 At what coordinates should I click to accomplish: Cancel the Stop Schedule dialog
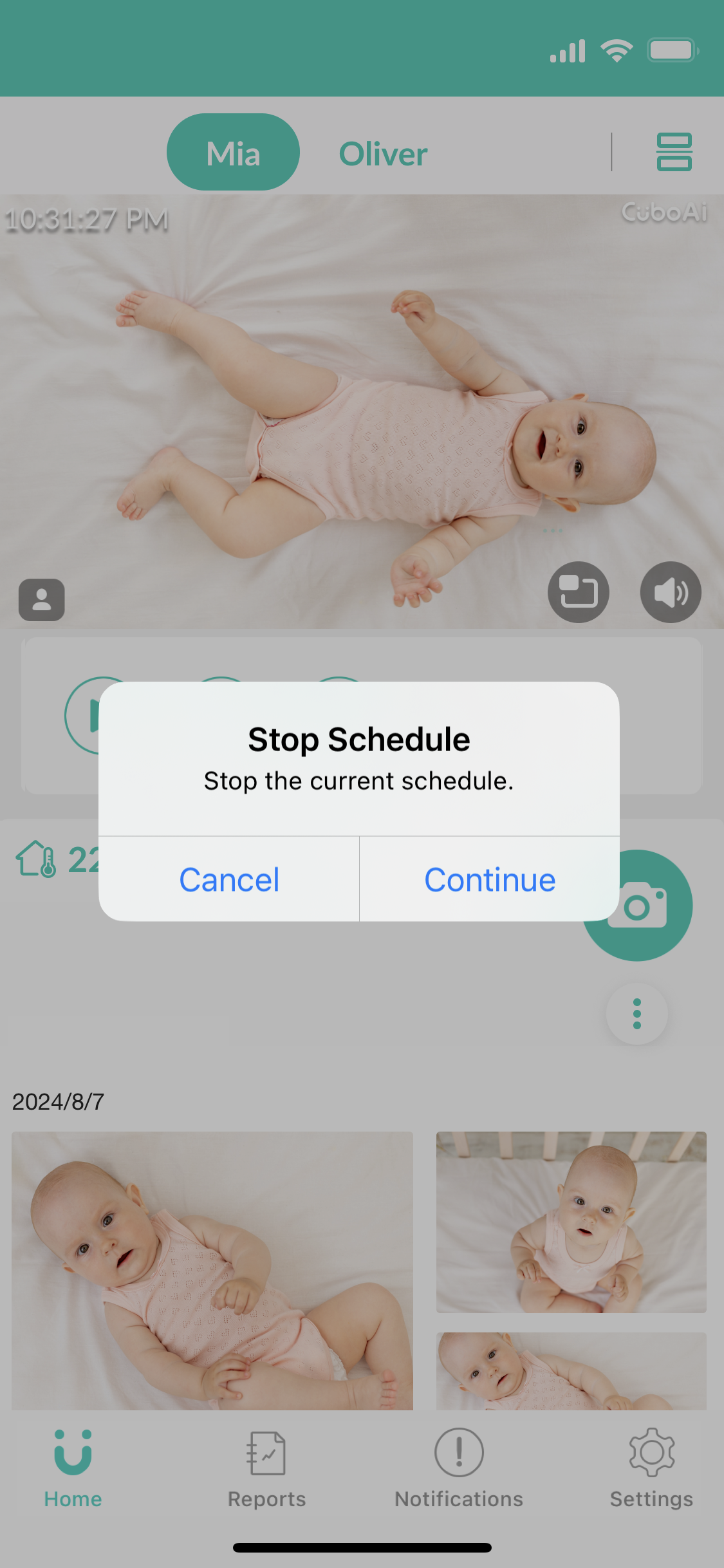[229, 879]
